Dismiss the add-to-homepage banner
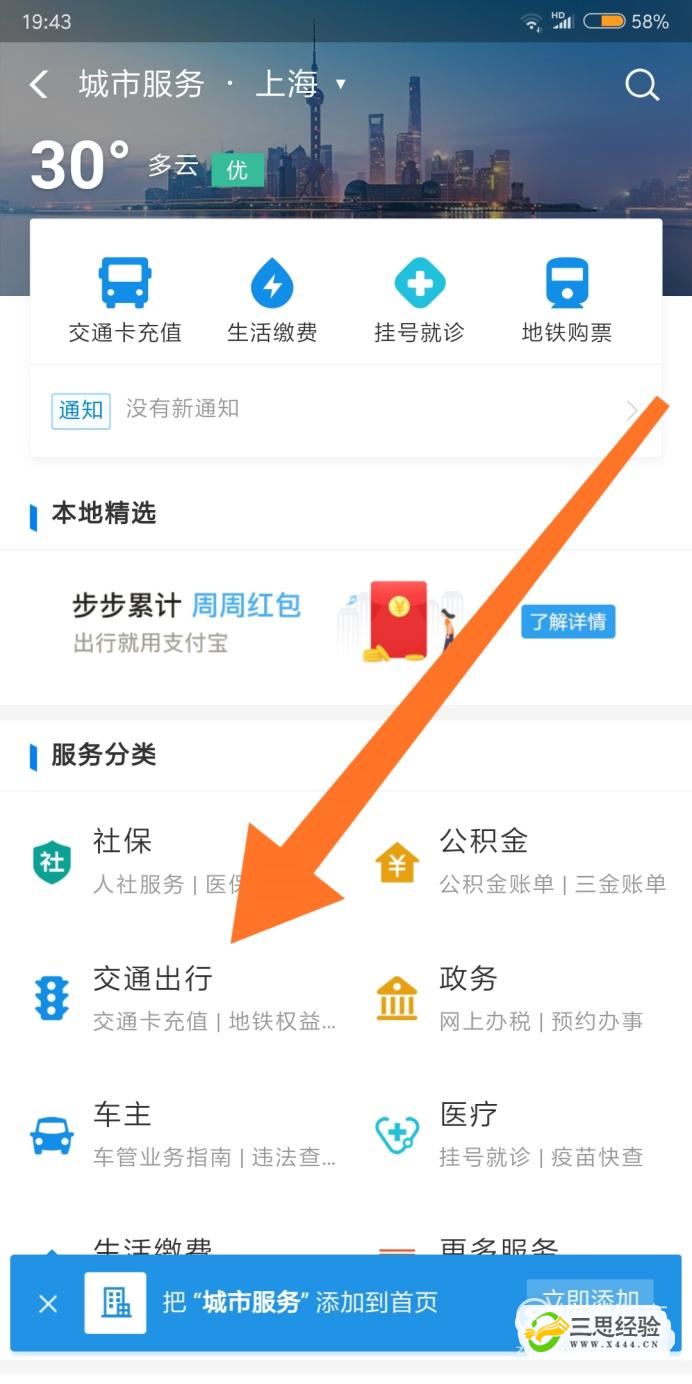The height and width of the screenshot is (1384, 692). pyautogui.click(x=48, y=1303)
